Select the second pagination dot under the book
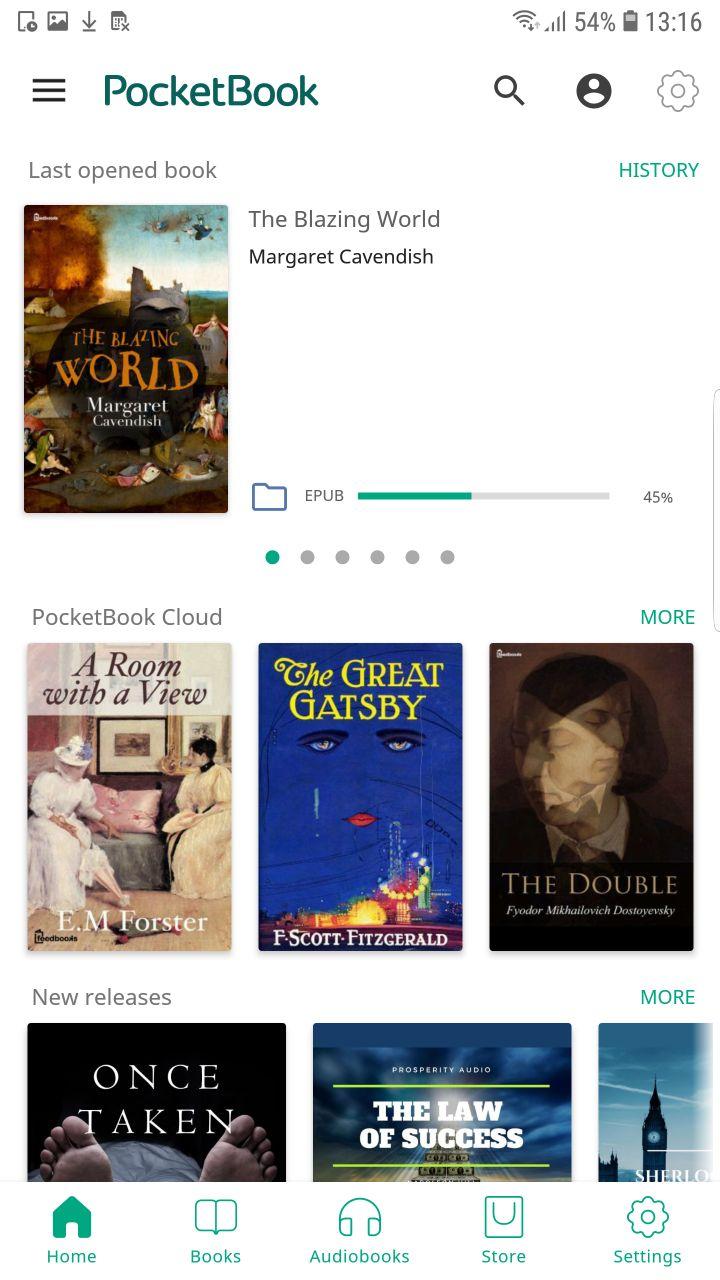The width and height of the screenshot is (720, 1280). click(307, 557)
